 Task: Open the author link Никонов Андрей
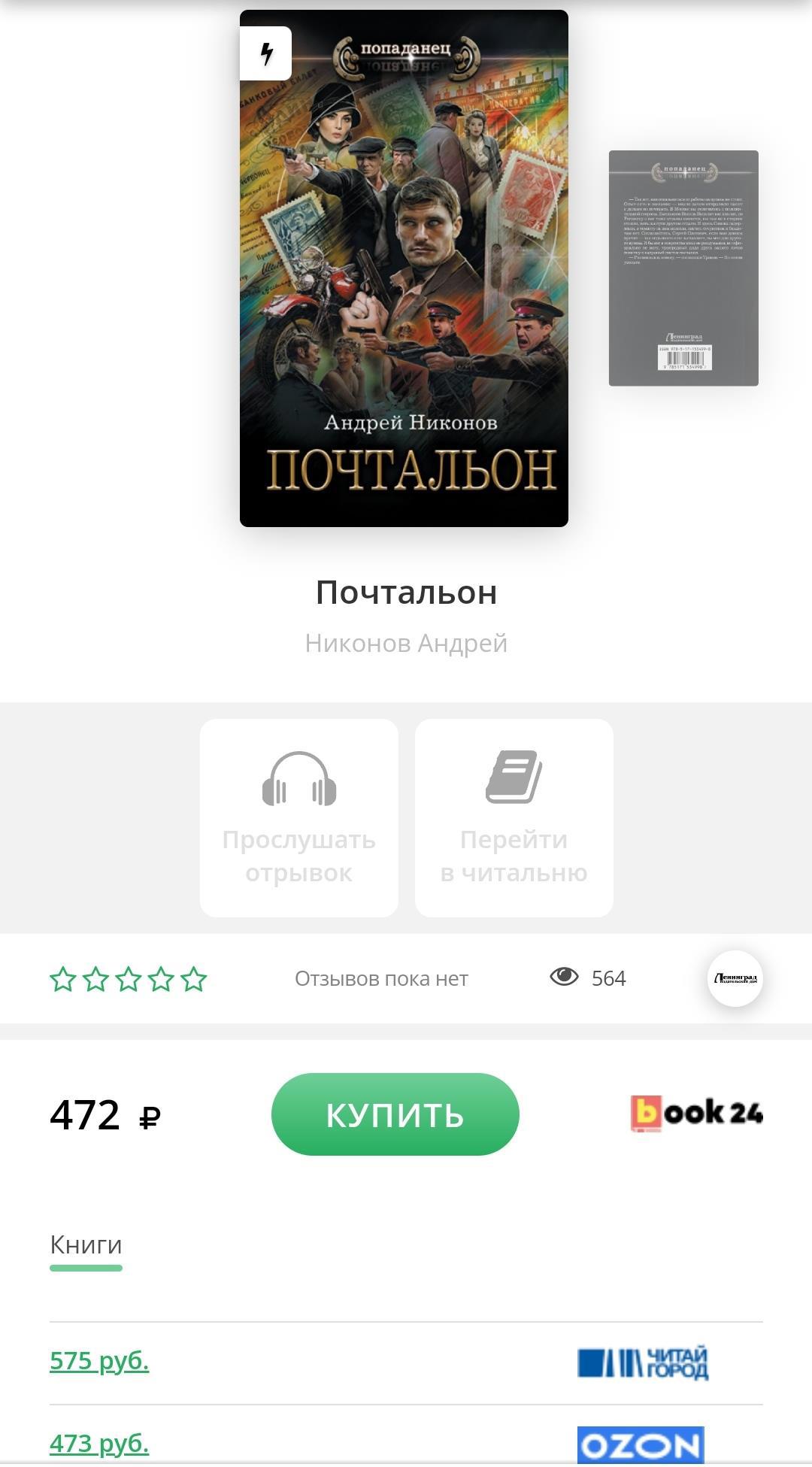coord(406,644)
